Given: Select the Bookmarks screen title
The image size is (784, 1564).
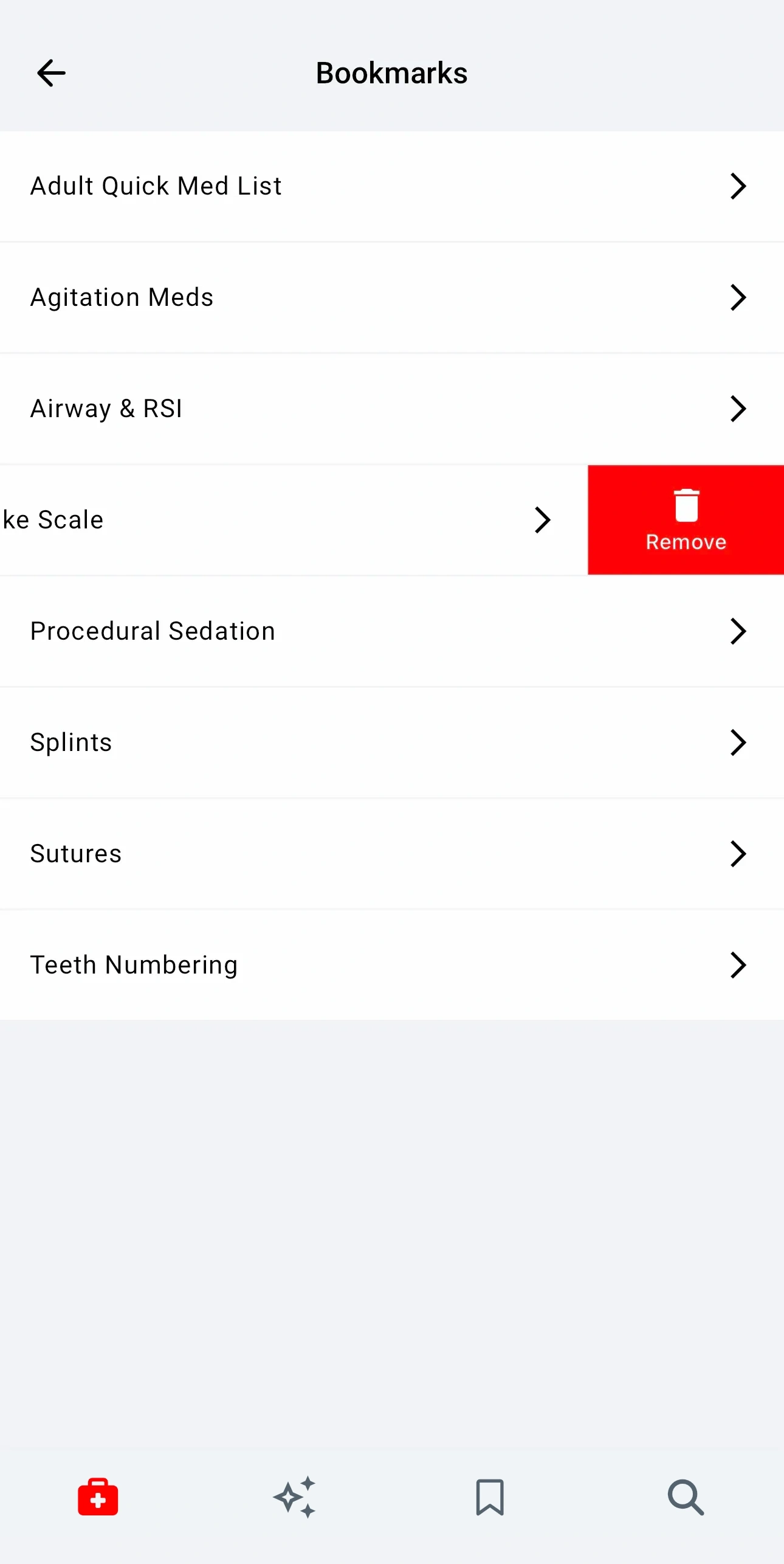Looking at the screenshot, I should 391,72.
